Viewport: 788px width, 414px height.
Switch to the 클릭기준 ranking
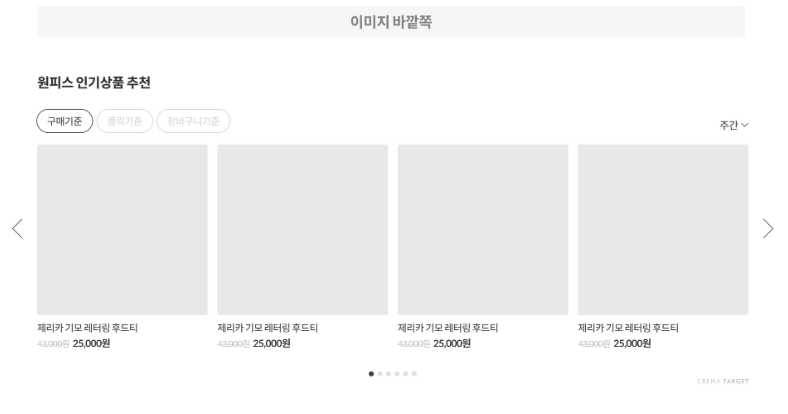point(125,121)
